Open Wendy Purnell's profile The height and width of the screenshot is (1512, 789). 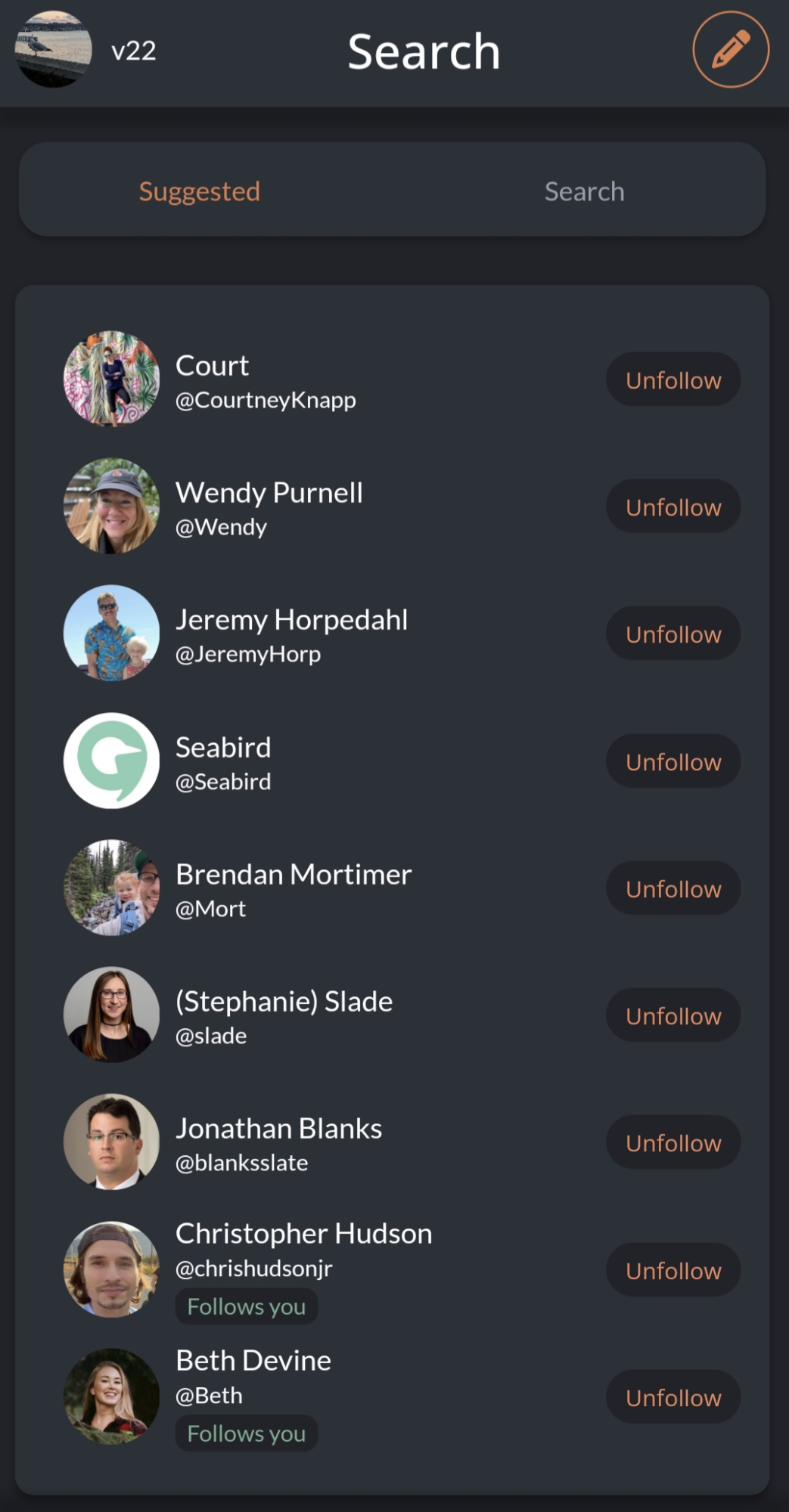pos(269,493)
